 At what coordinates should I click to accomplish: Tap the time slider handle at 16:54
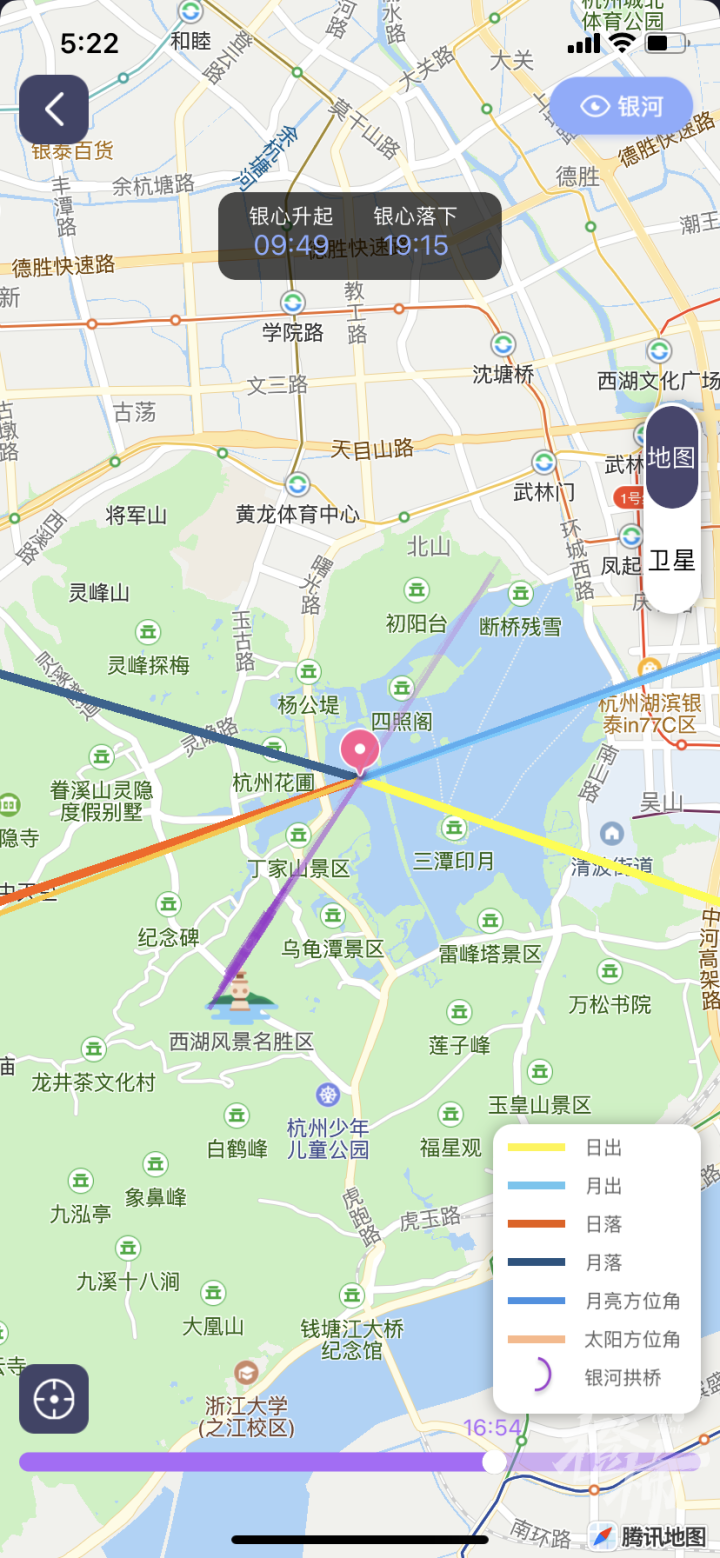click(494, 1462)
